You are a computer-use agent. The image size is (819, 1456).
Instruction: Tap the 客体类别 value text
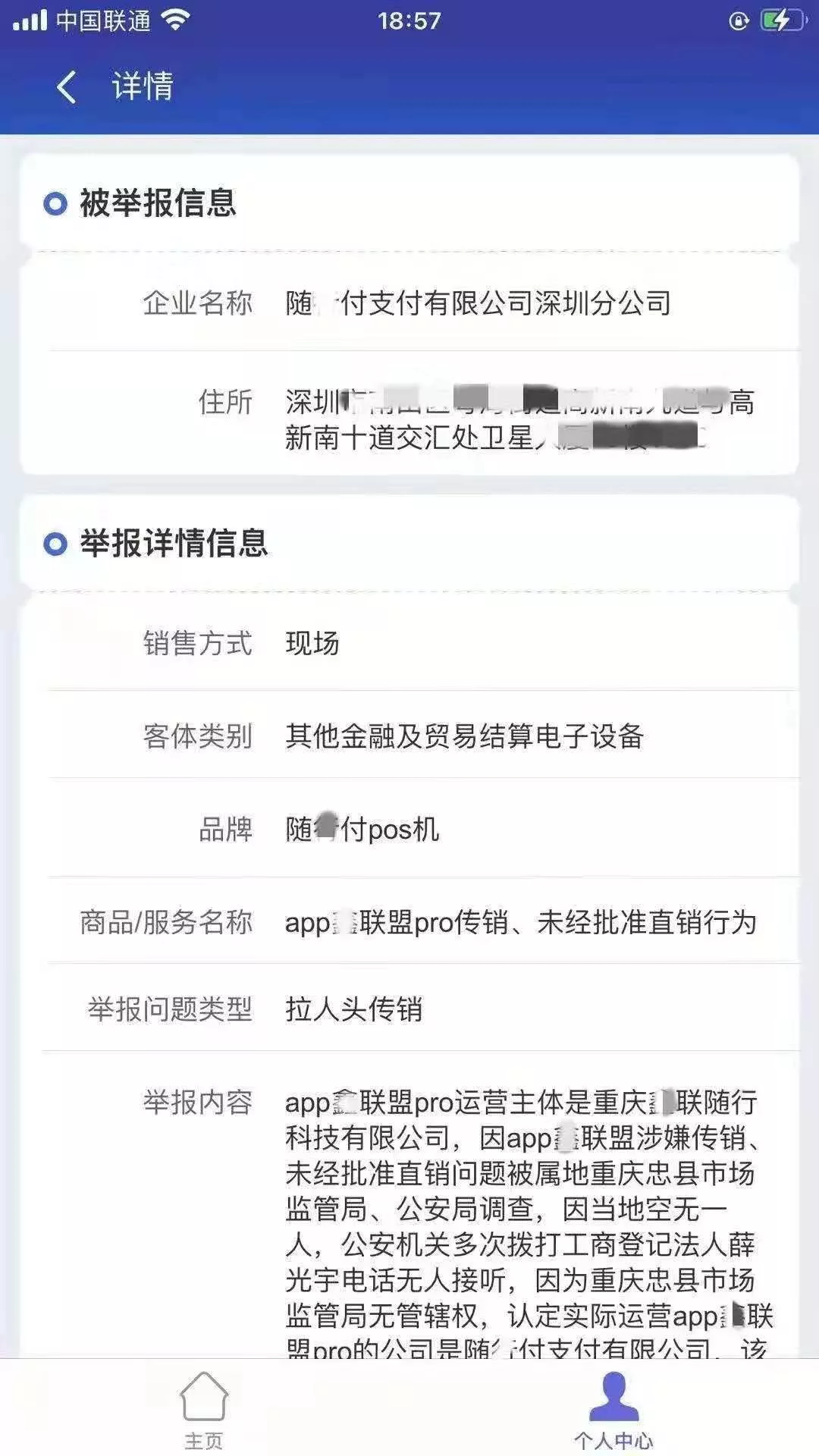point(463,738)
